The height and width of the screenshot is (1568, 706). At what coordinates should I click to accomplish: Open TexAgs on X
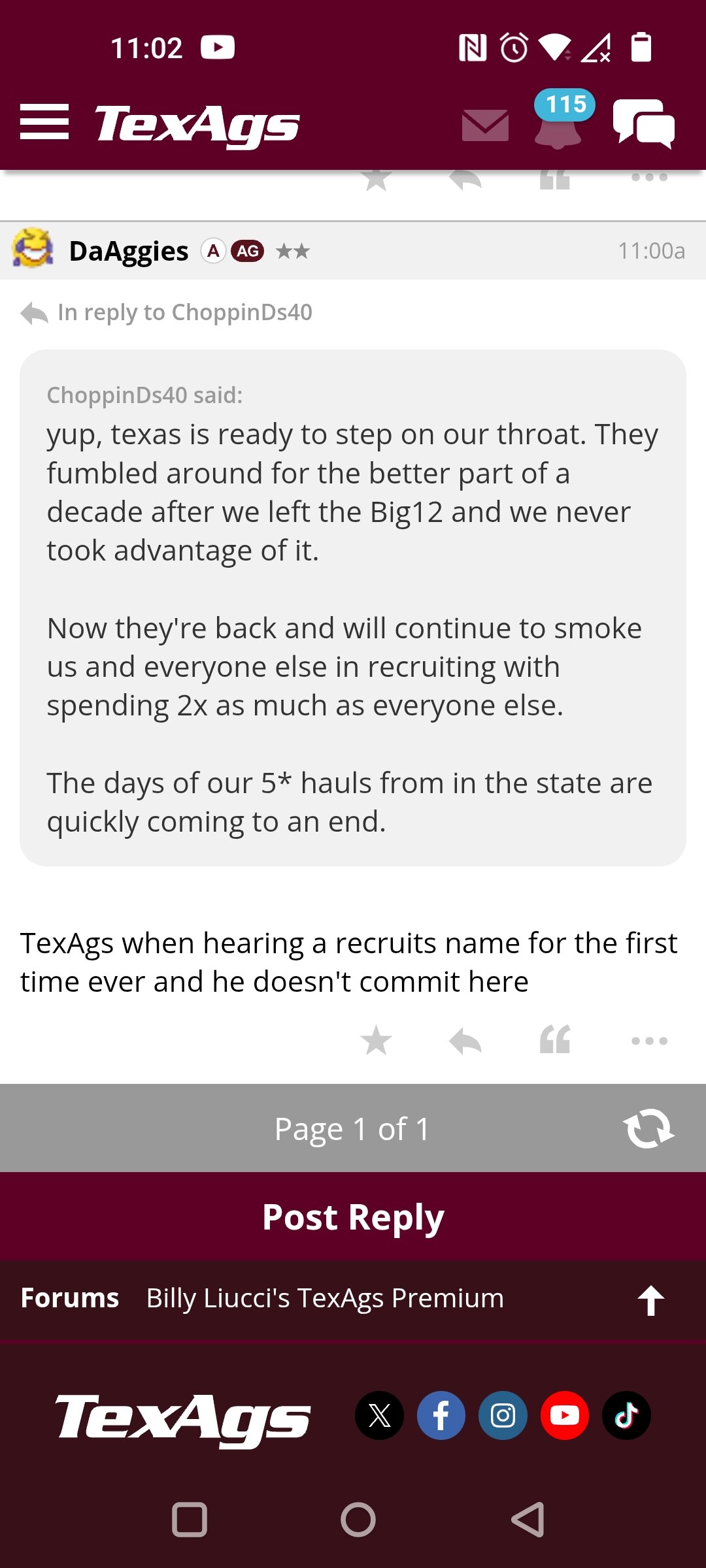(379, 1415)
